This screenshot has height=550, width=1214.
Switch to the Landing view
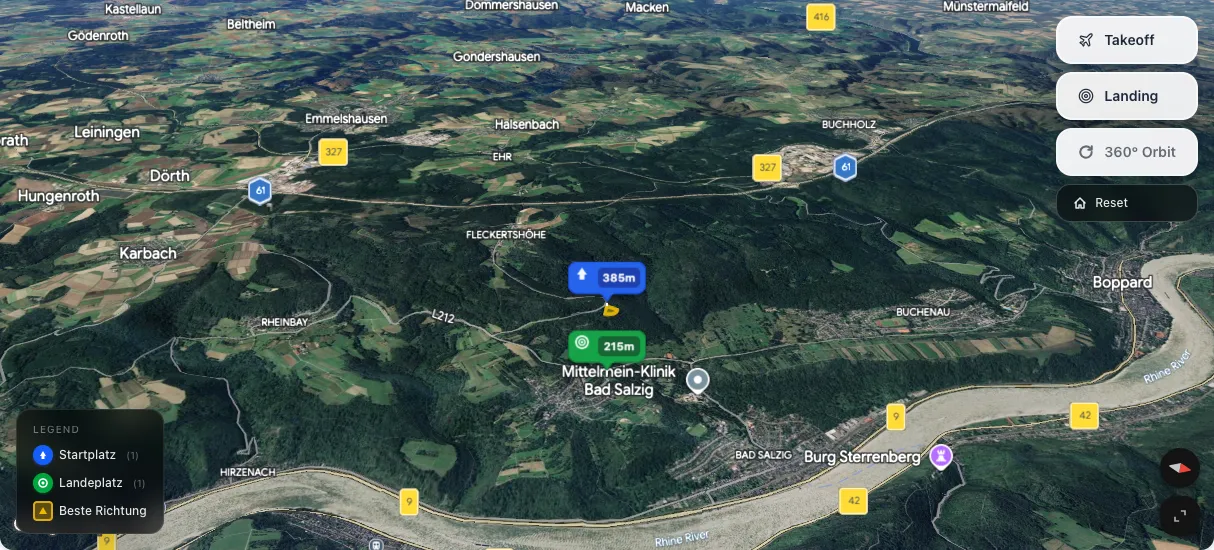tap(1126, 96)
